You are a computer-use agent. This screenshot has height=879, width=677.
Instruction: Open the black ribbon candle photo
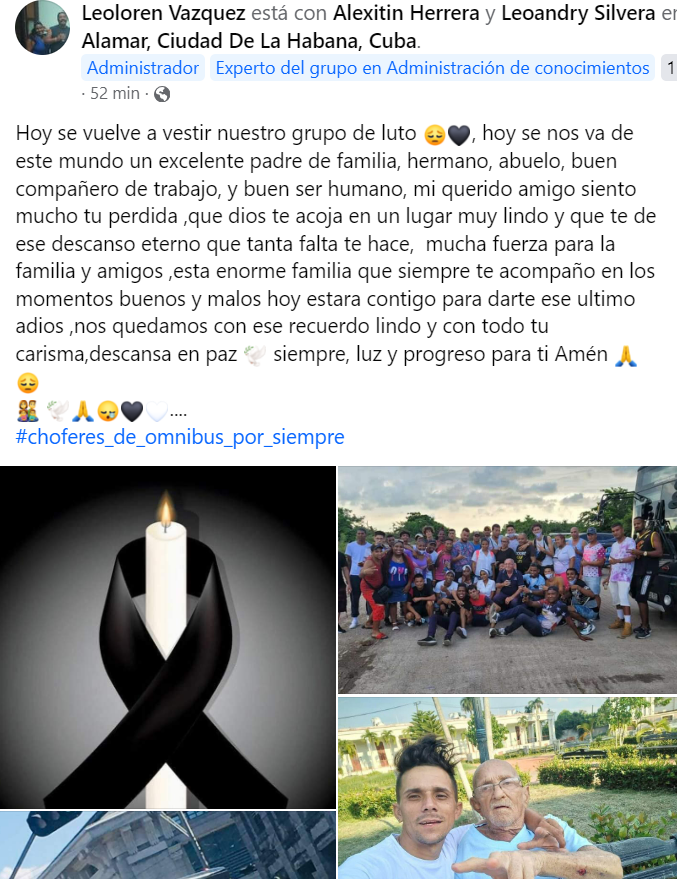pos(167,637)
